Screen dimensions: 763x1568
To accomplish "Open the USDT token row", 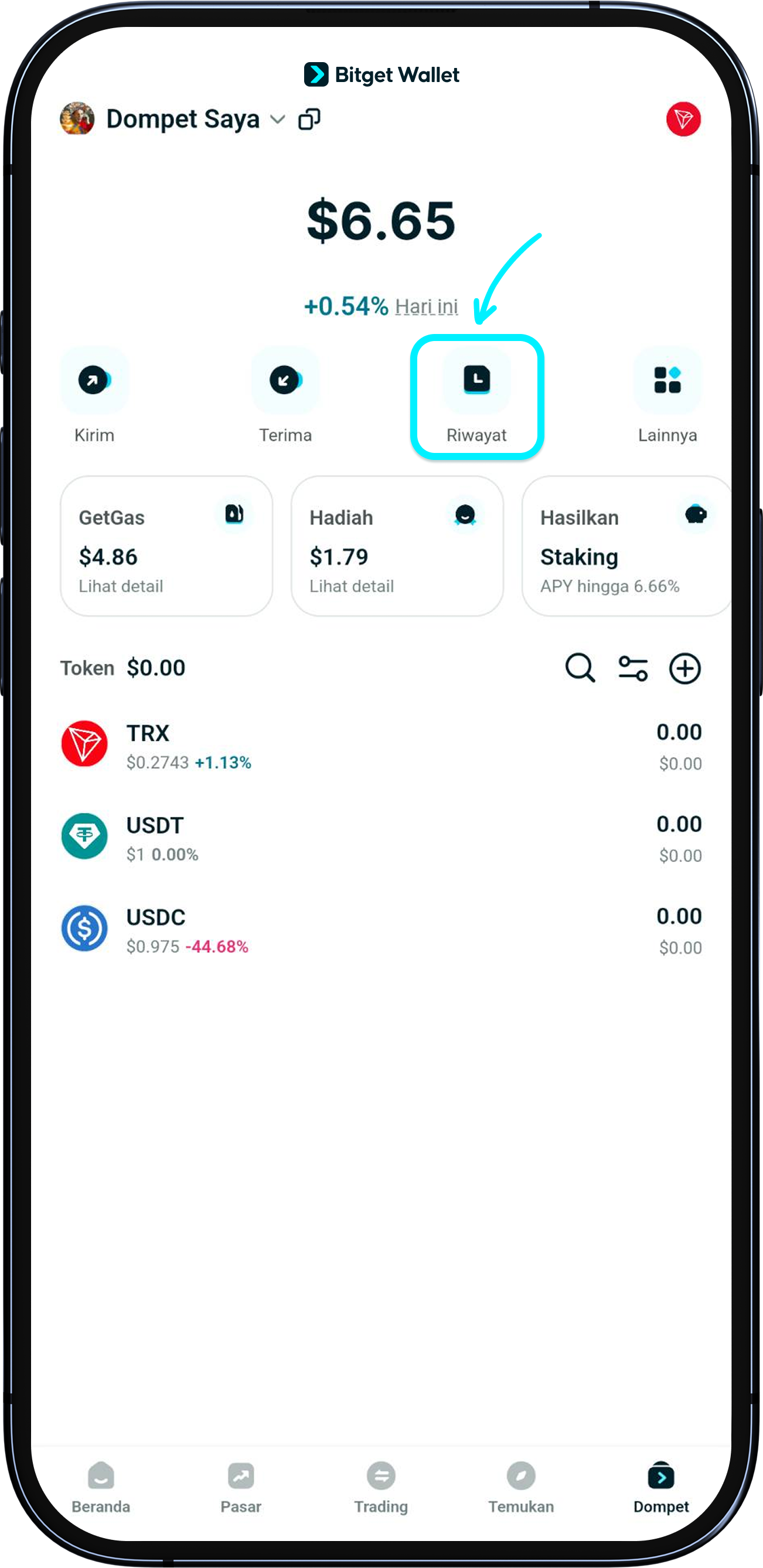I will (x=381, y=837).
